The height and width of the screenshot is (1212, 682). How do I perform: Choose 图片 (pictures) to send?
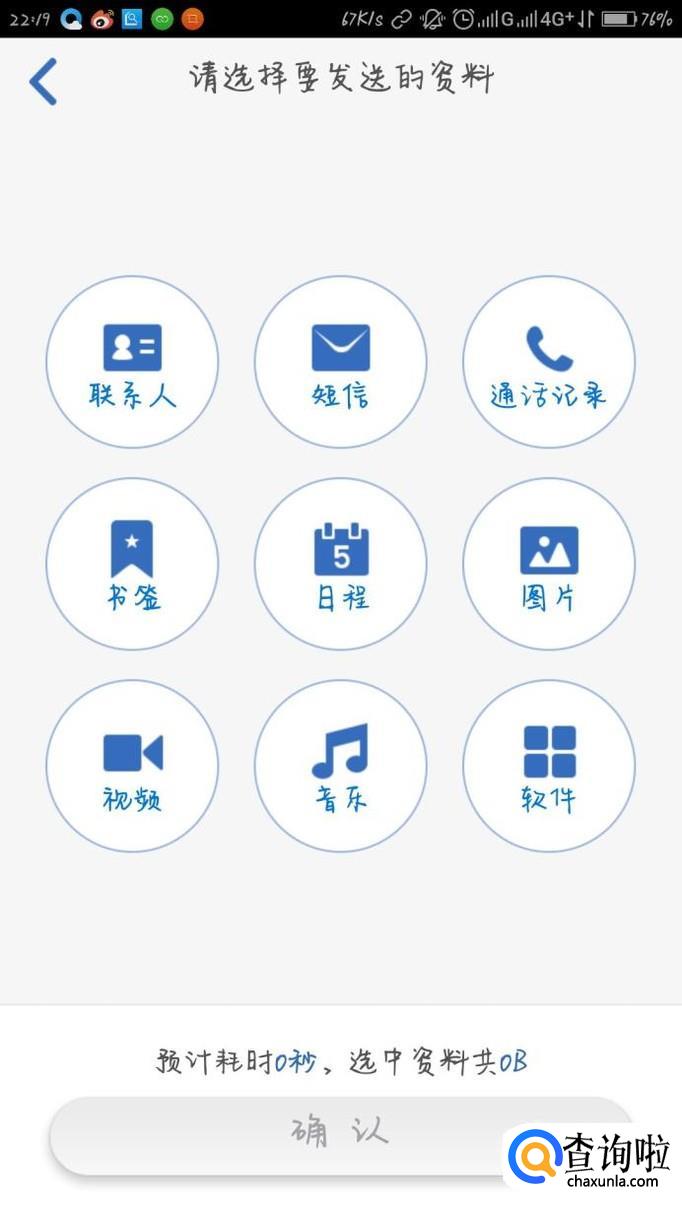point(548,564)
